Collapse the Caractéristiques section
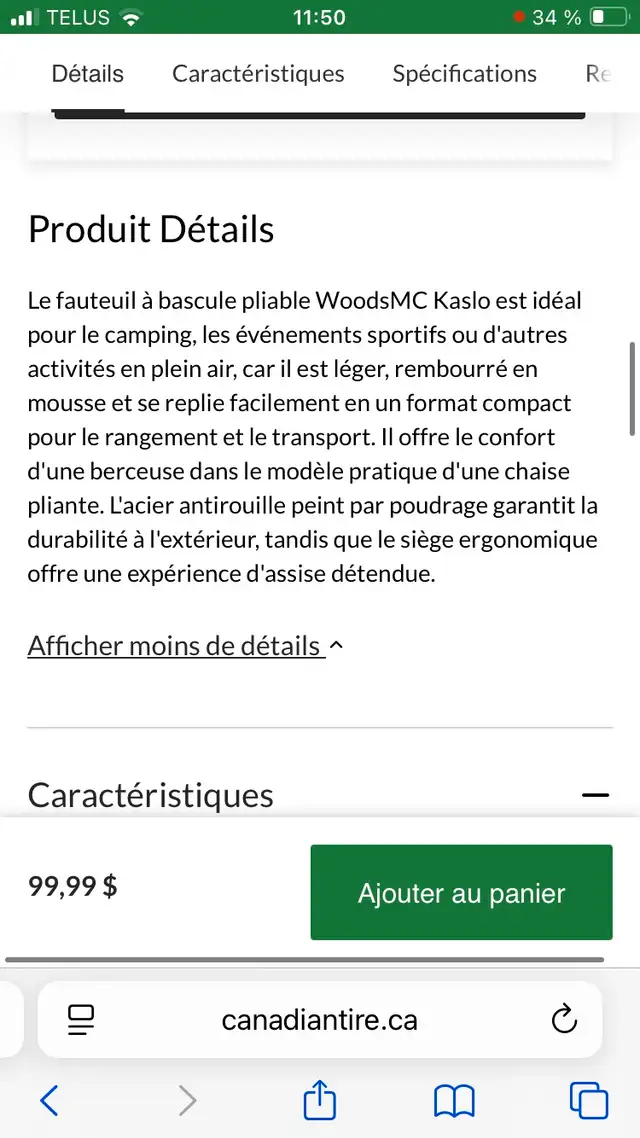640x1138 pixels. pos(595,795)
